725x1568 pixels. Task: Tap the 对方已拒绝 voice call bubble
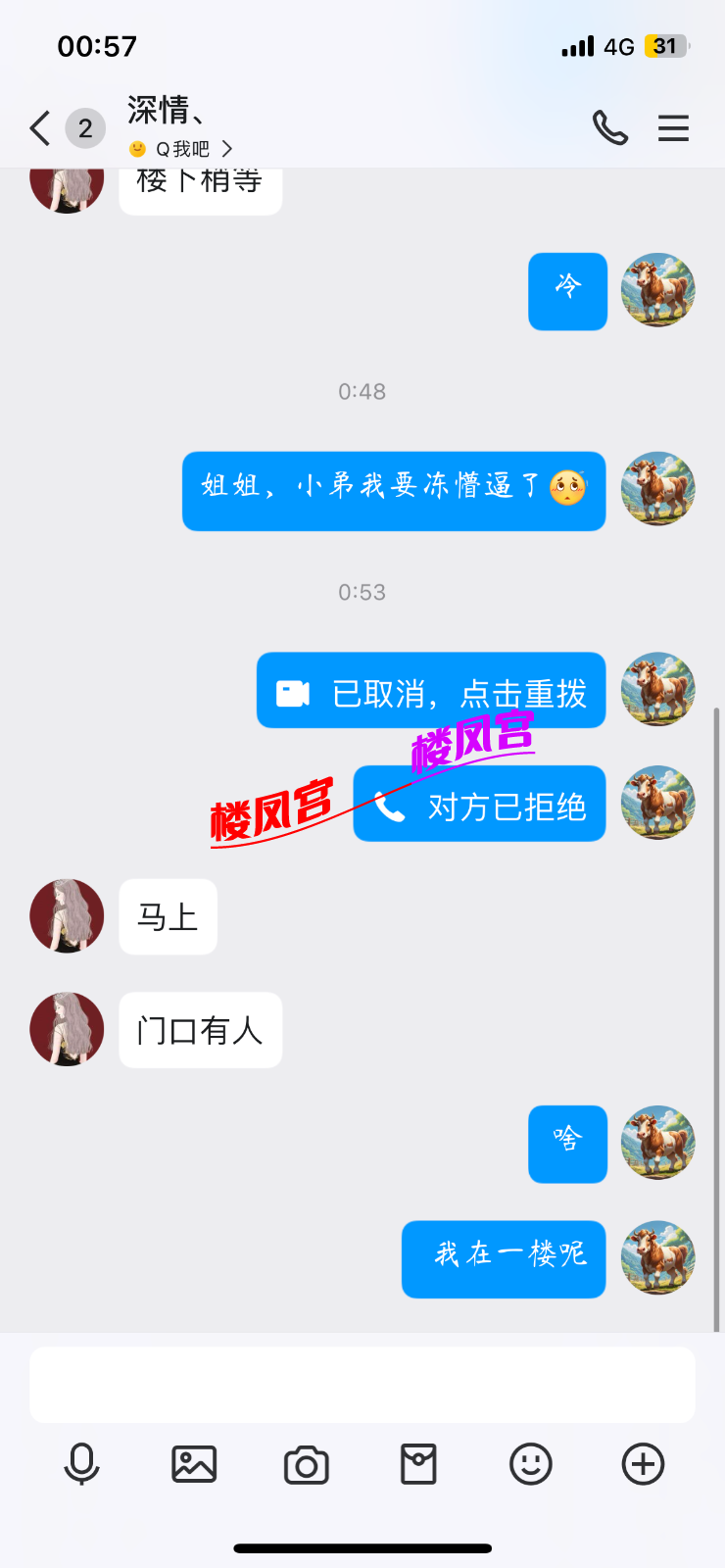coord(479,806)
